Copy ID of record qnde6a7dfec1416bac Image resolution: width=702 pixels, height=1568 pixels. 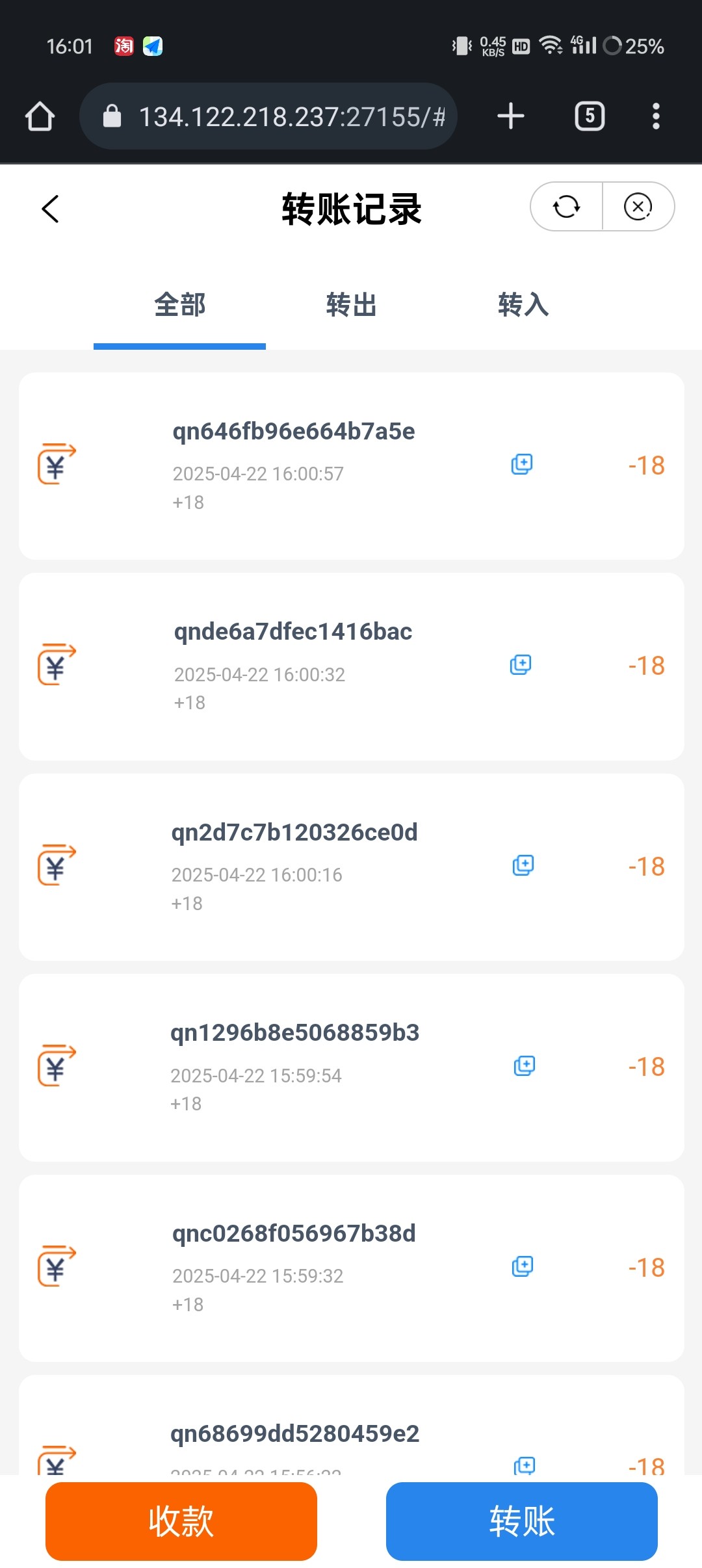[521, 664]
